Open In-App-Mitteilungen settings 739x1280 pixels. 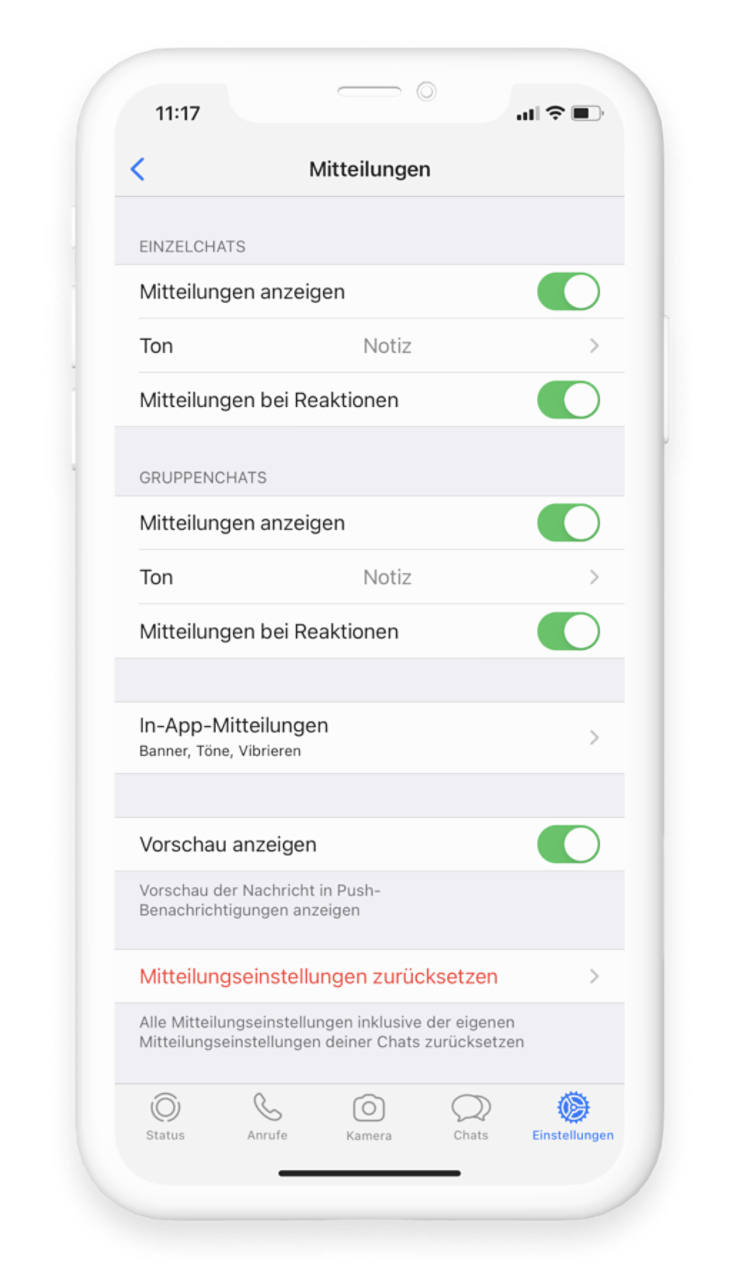pyautogui.click(x=369, y=737)
